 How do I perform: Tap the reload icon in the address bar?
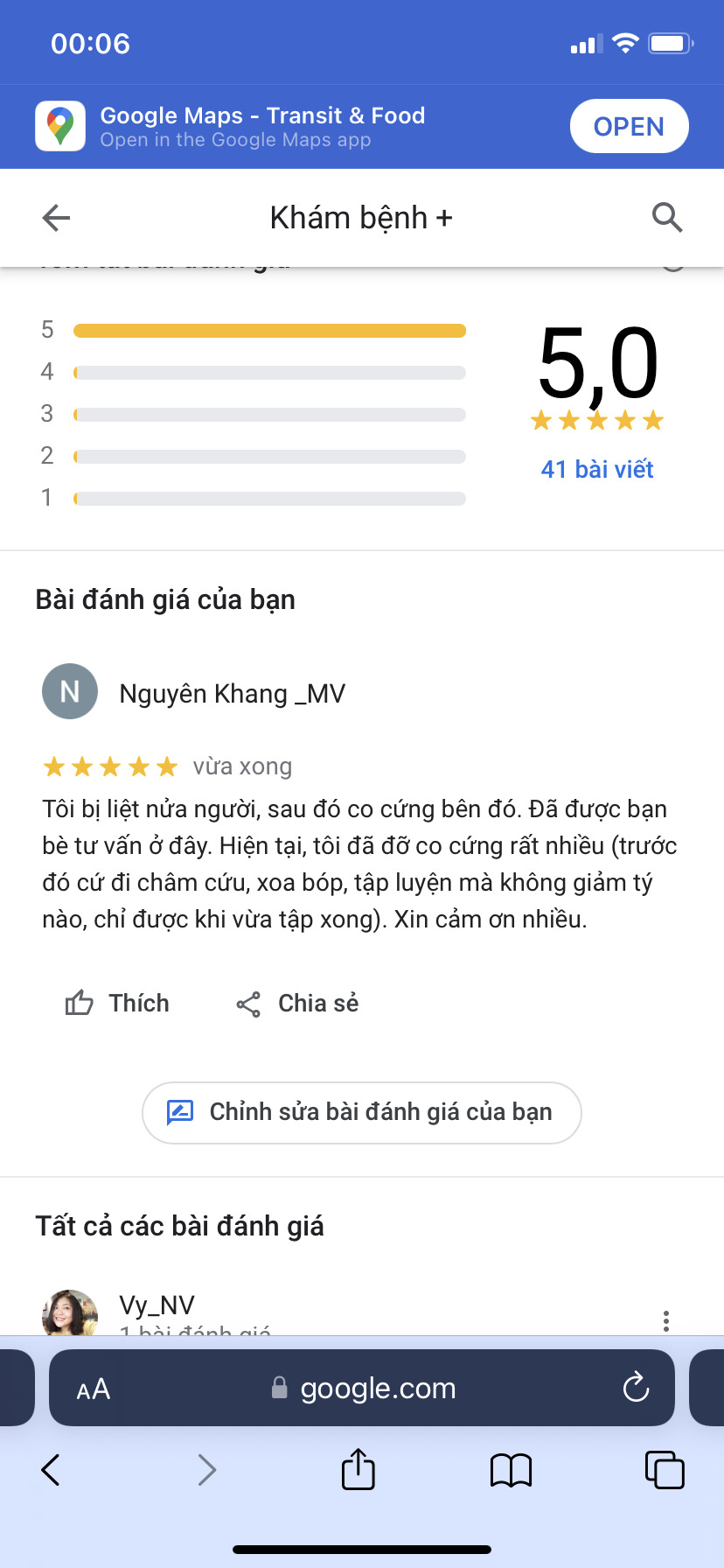click(635, 1388)
